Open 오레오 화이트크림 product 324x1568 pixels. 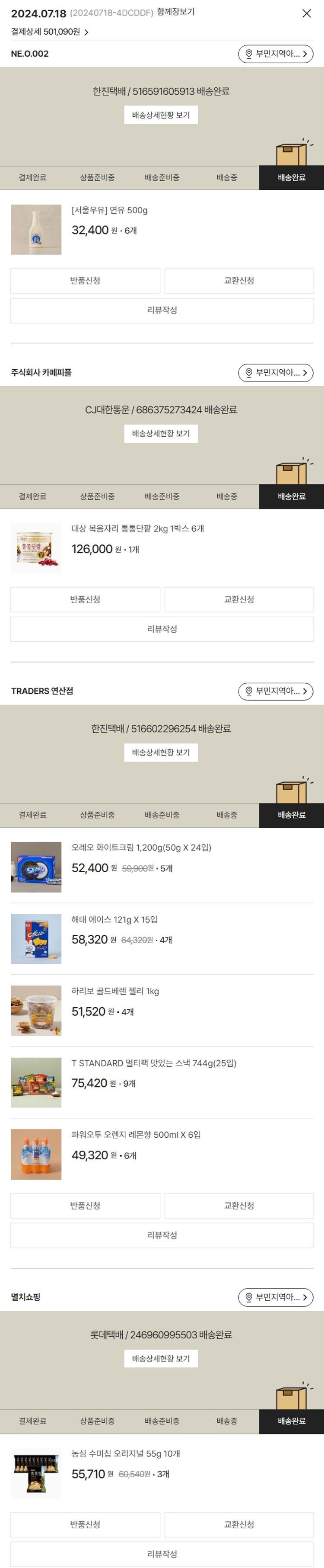tap(141, 847)
